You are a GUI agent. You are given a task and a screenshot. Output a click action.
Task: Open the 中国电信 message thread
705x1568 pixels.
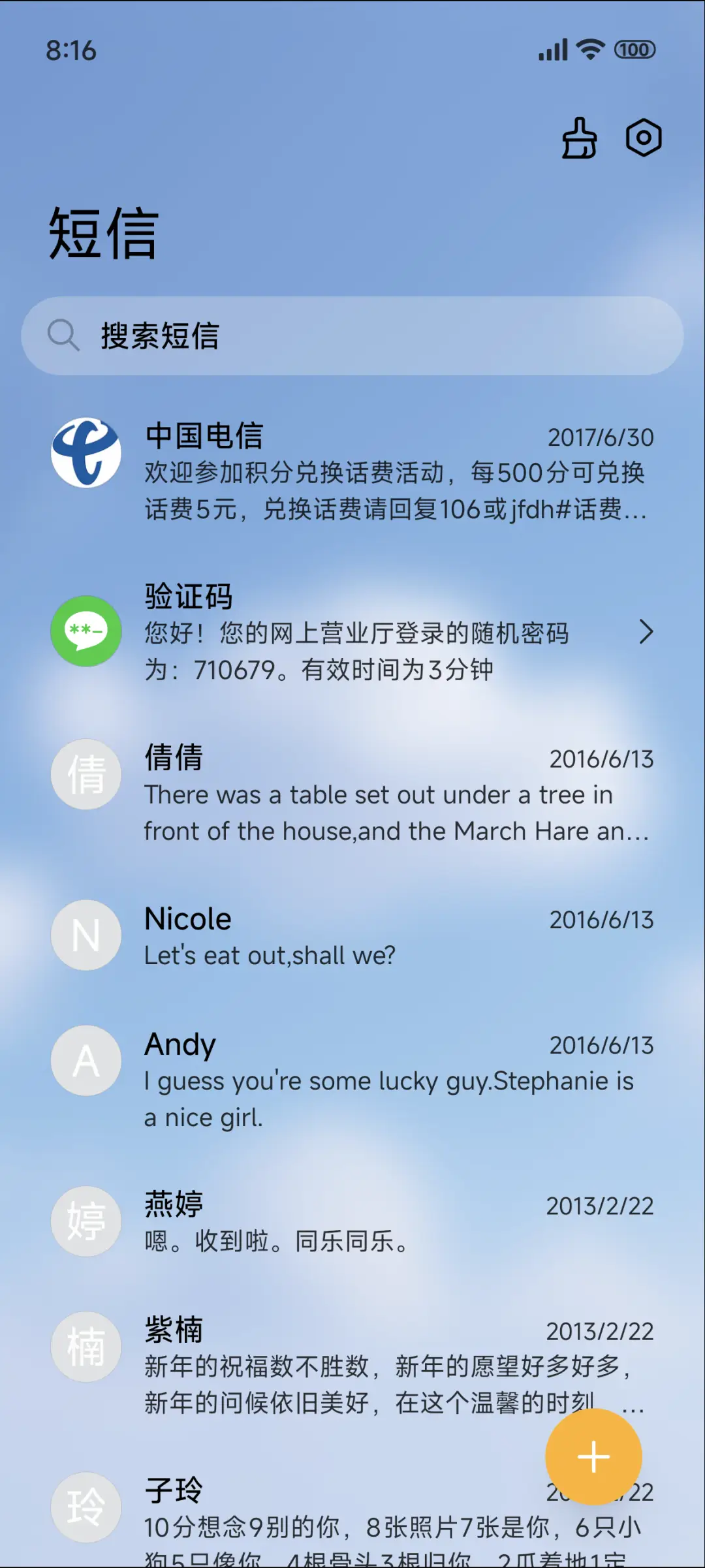pos(352,471)
